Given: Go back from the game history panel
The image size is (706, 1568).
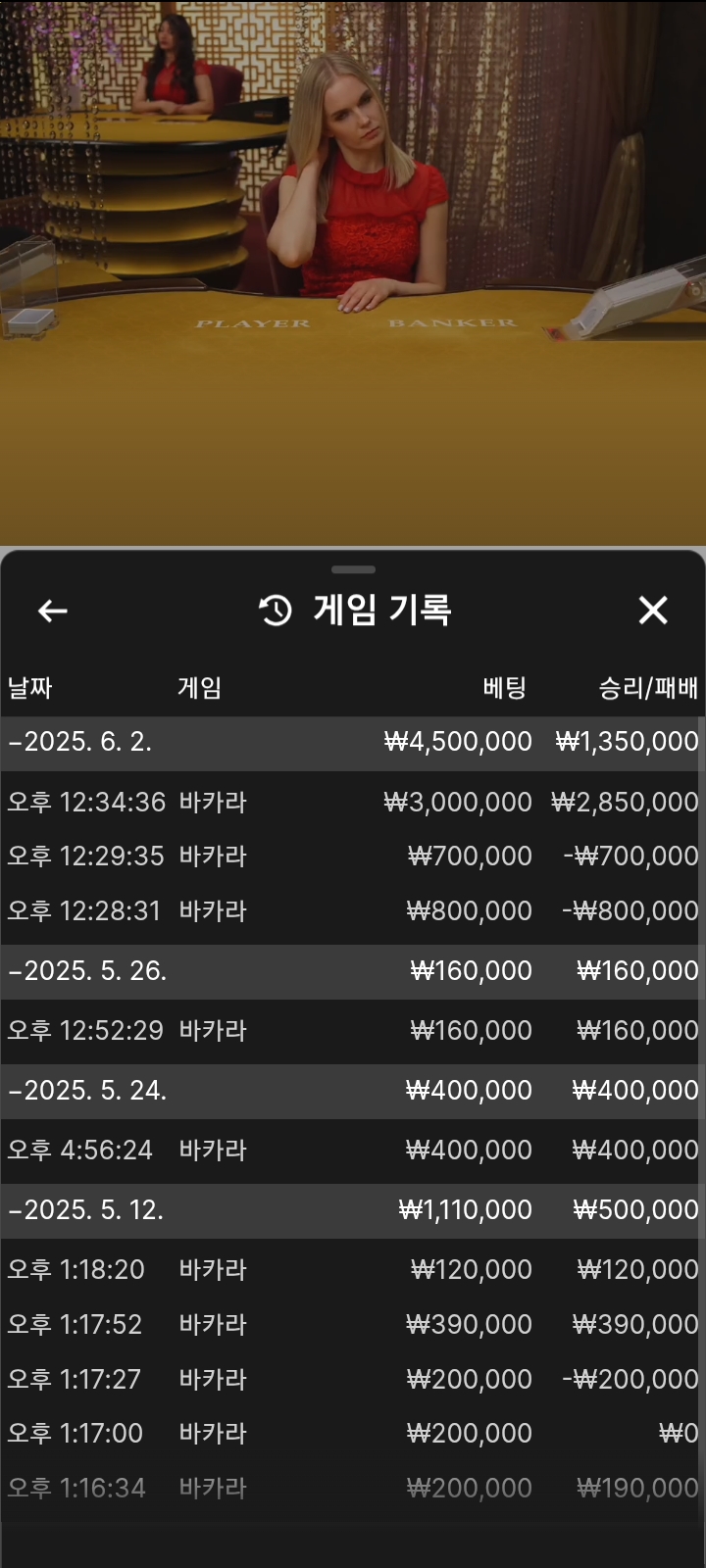Looking at the screenshot, I should pyautogui.click(x=52, y=611).
